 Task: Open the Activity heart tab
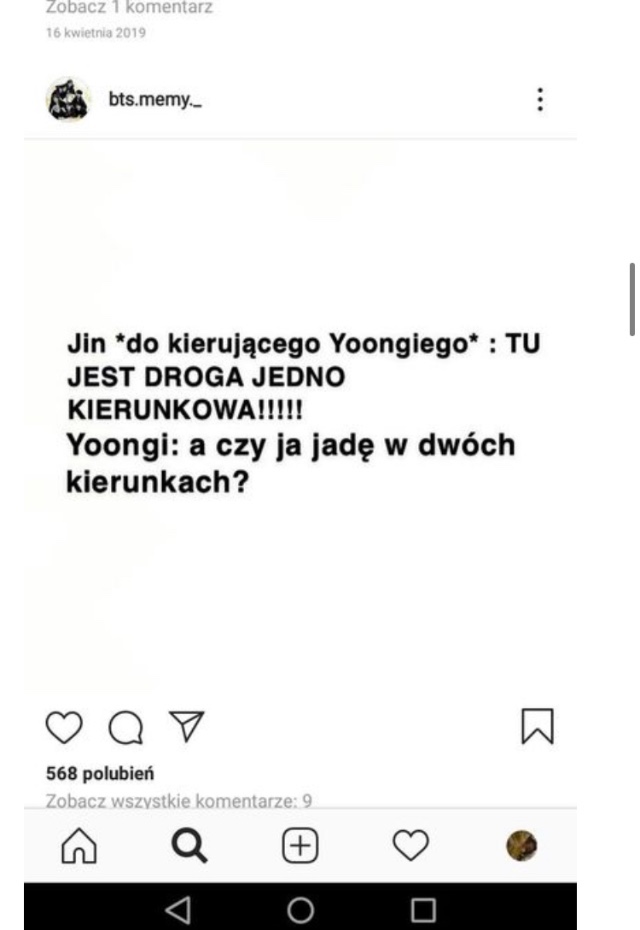point(410,845)
